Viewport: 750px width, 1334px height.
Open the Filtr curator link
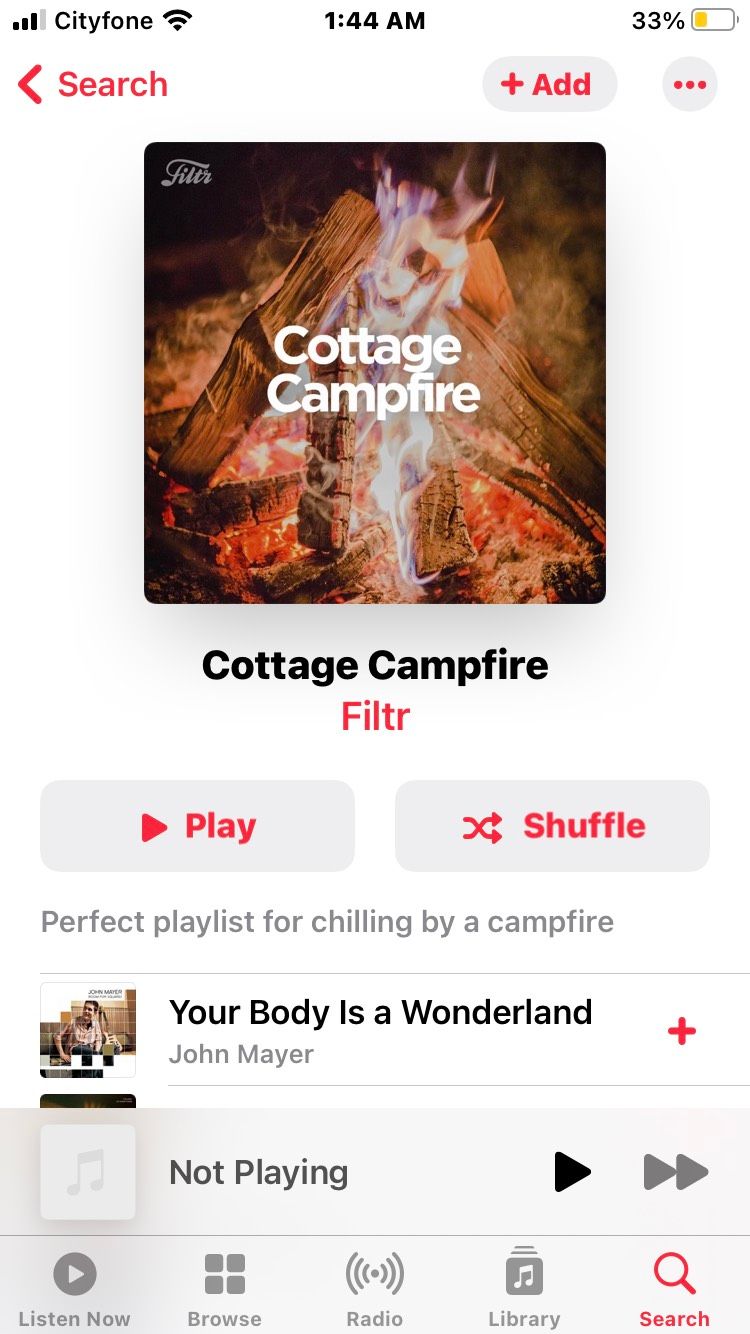(374, 716)
